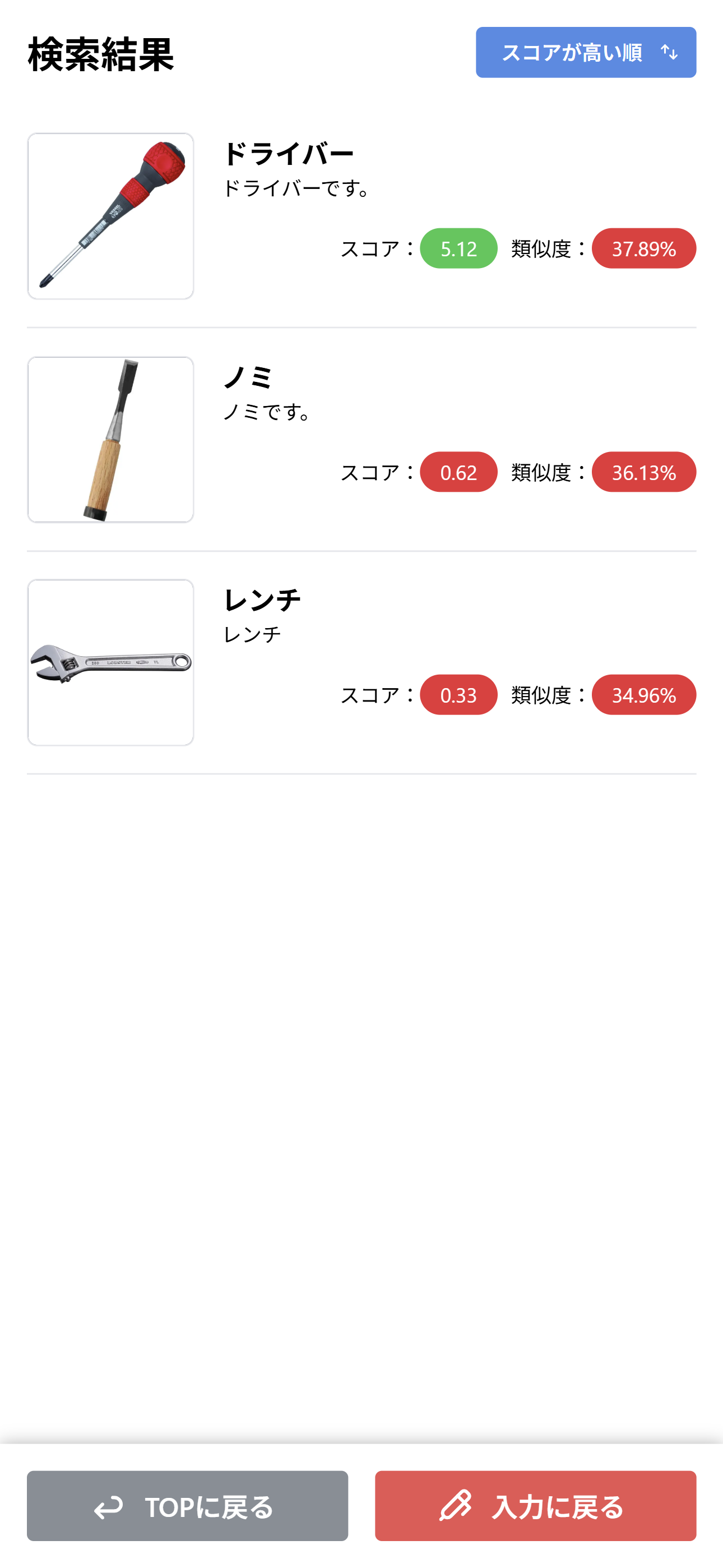723x1568 pixels.
Task: Select the similarity badge showing 34.96%
Action: click(x=645, y=694)
